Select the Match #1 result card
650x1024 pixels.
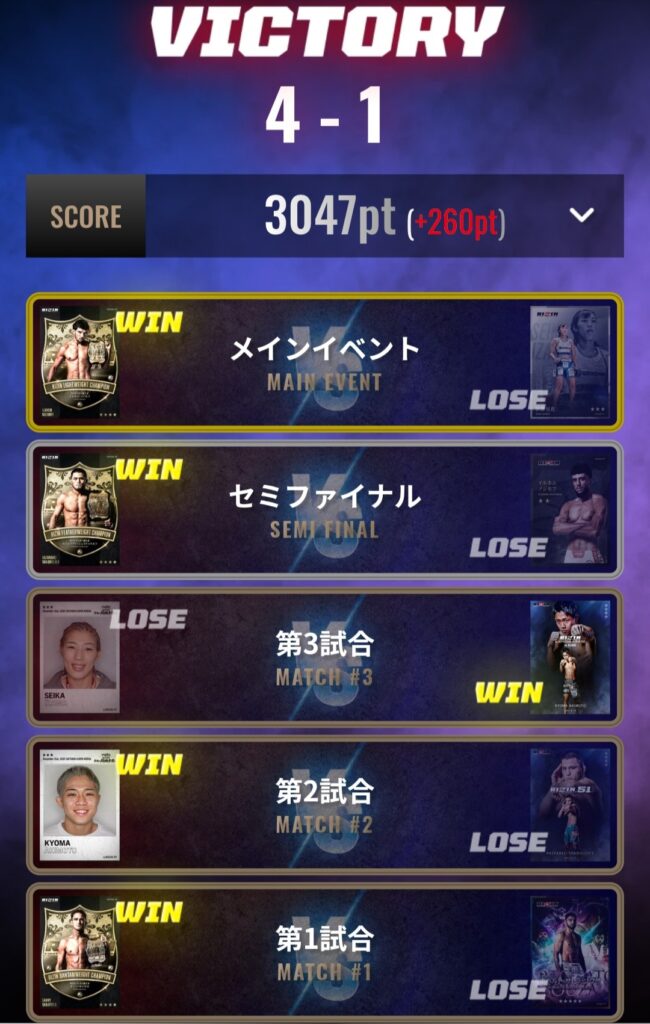325,951
